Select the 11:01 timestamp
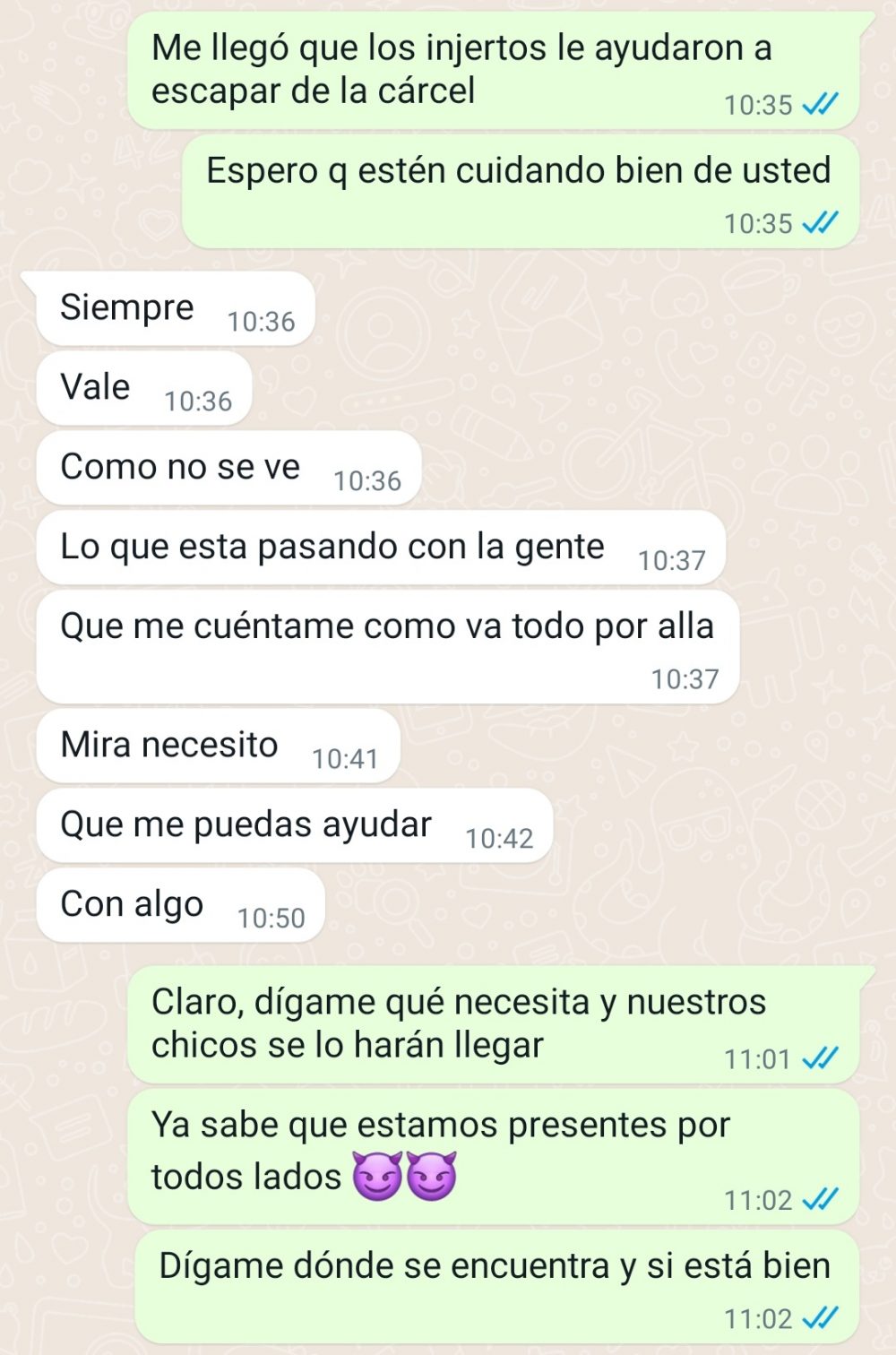Viewport: 896px width, 1355px height. tap(756, 1057)
